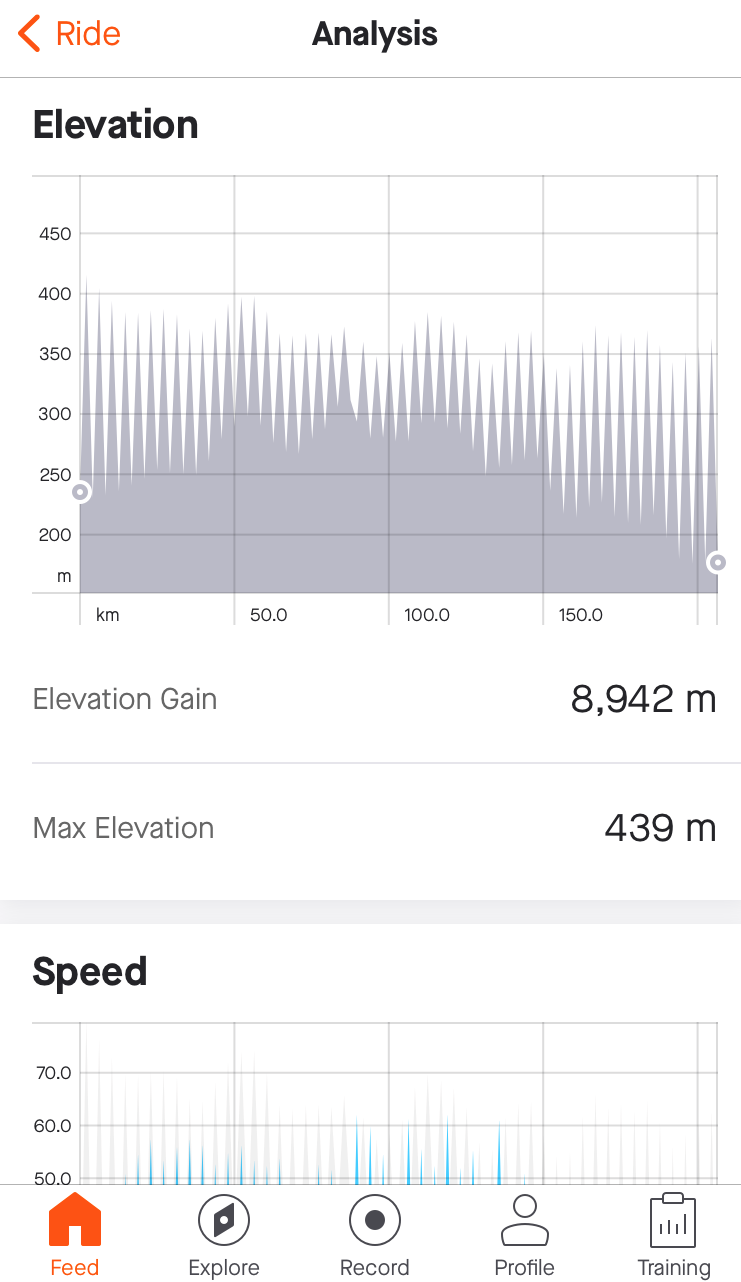Image resolution: width=741 pixels, height=1282 pixels.
Task: Select the Record tab
Action: [x=375, y=1236]
